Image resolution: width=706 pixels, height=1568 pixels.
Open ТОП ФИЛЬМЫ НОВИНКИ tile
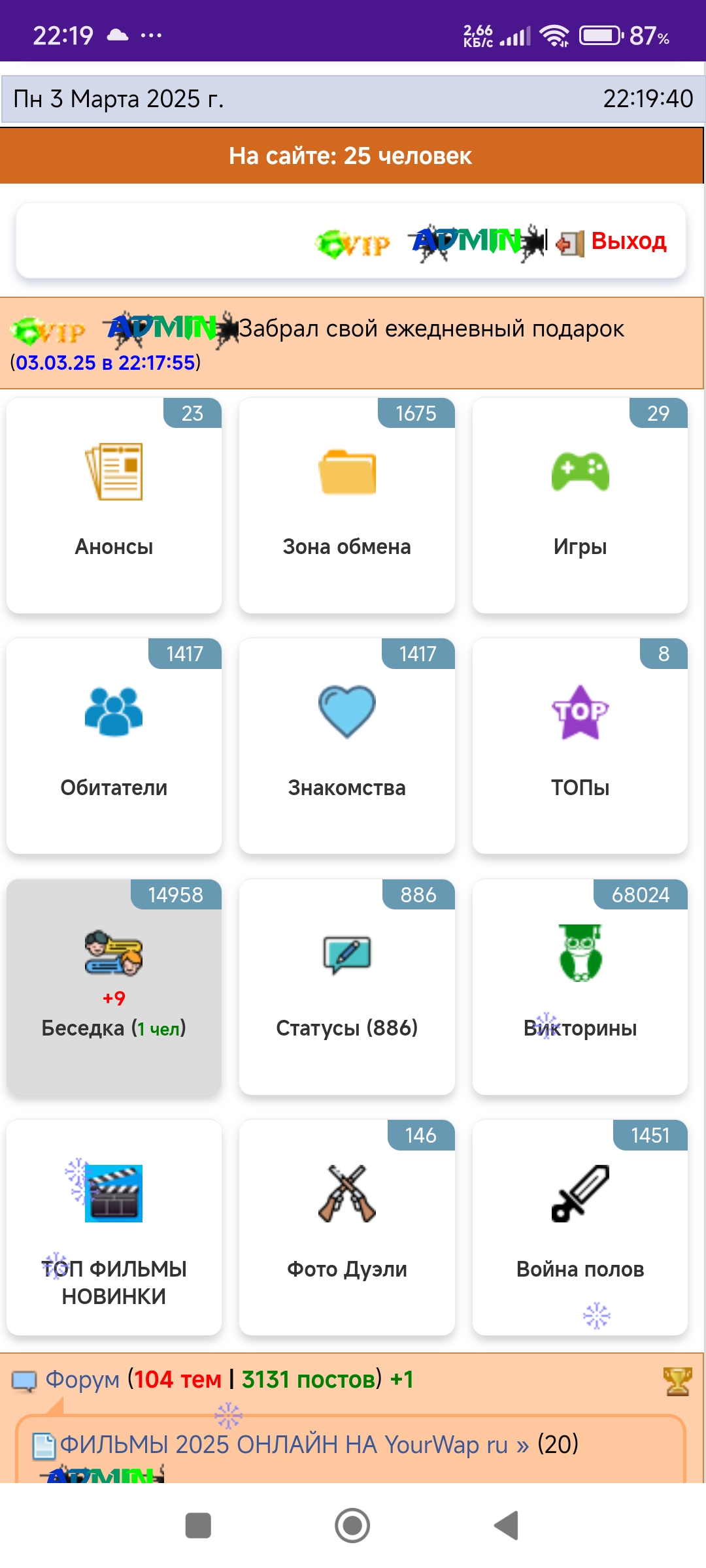pos(114,1227)
